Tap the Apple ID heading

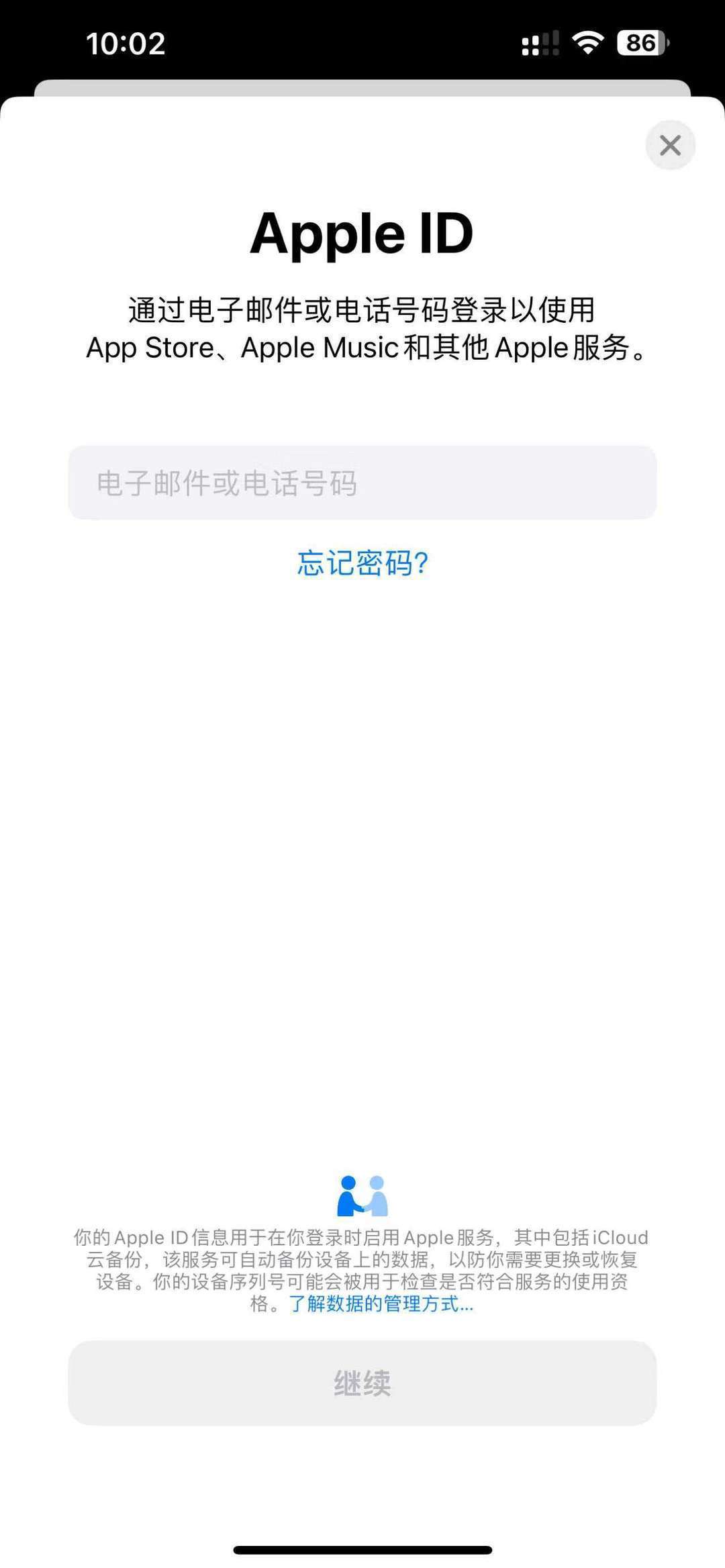pos(362,235)
